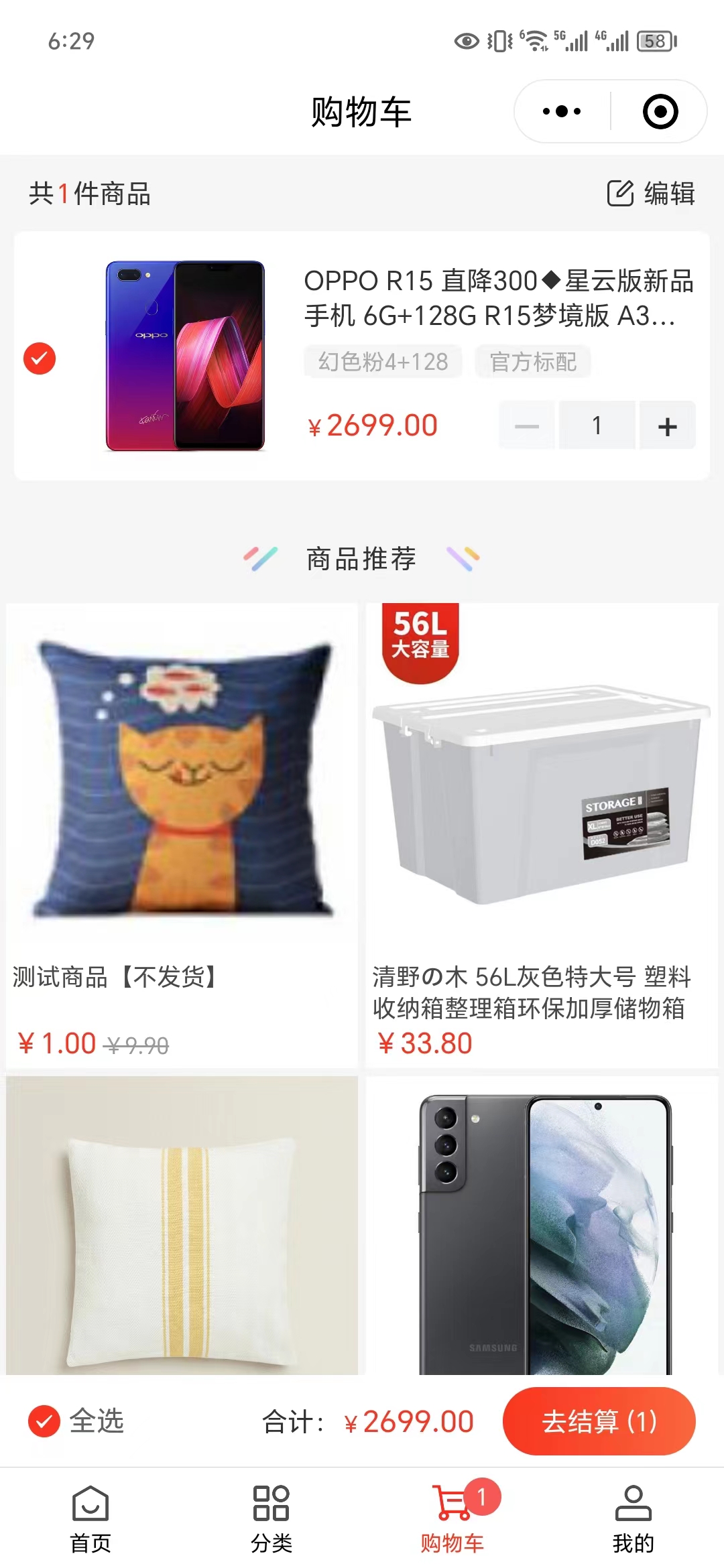The height and width of the screenshot is (1568, 724).
Task: Open the mini program overflow menu
Action: click(562, 111)
